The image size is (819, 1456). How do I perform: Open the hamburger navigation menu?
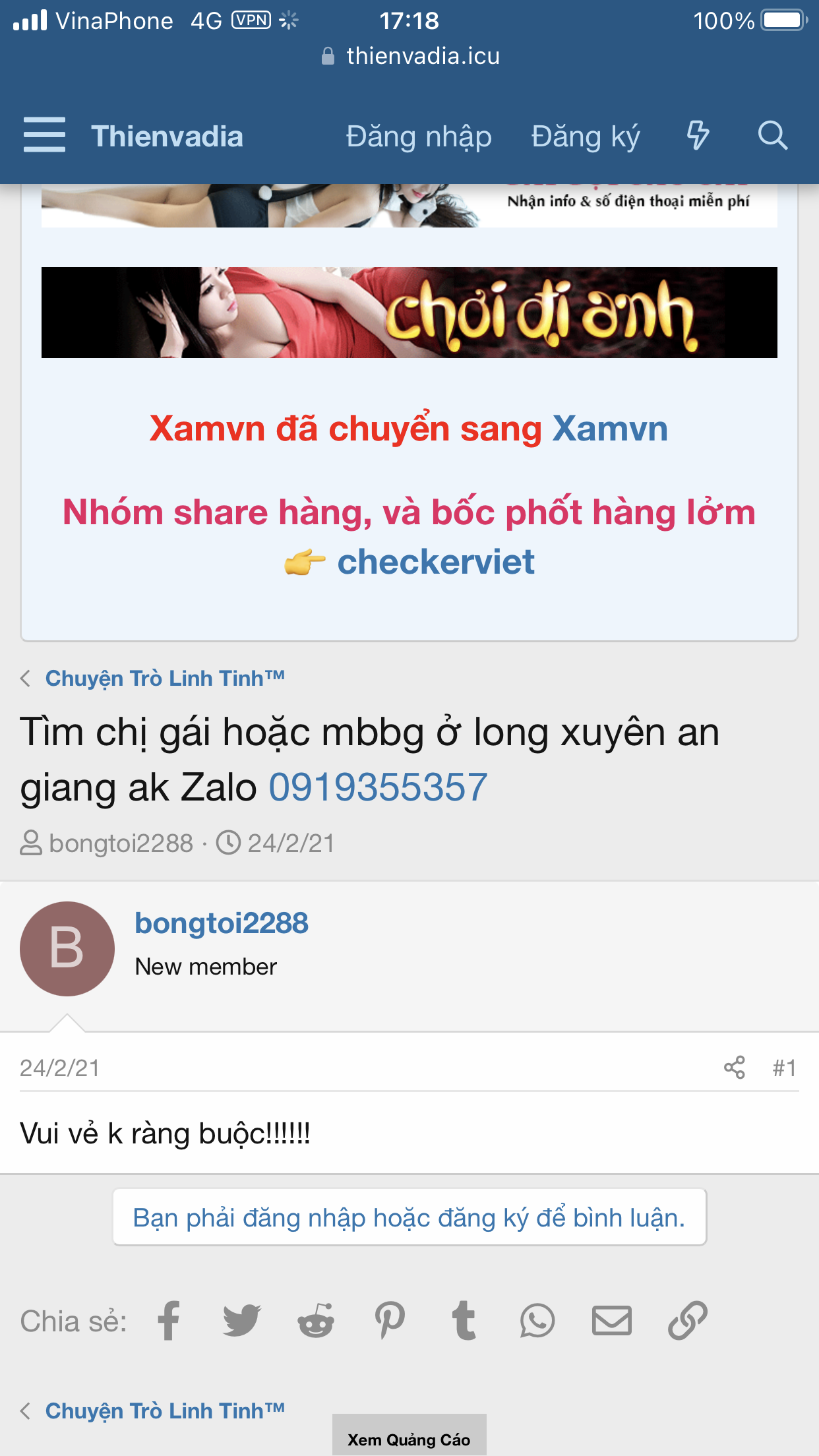coord(44,135)
